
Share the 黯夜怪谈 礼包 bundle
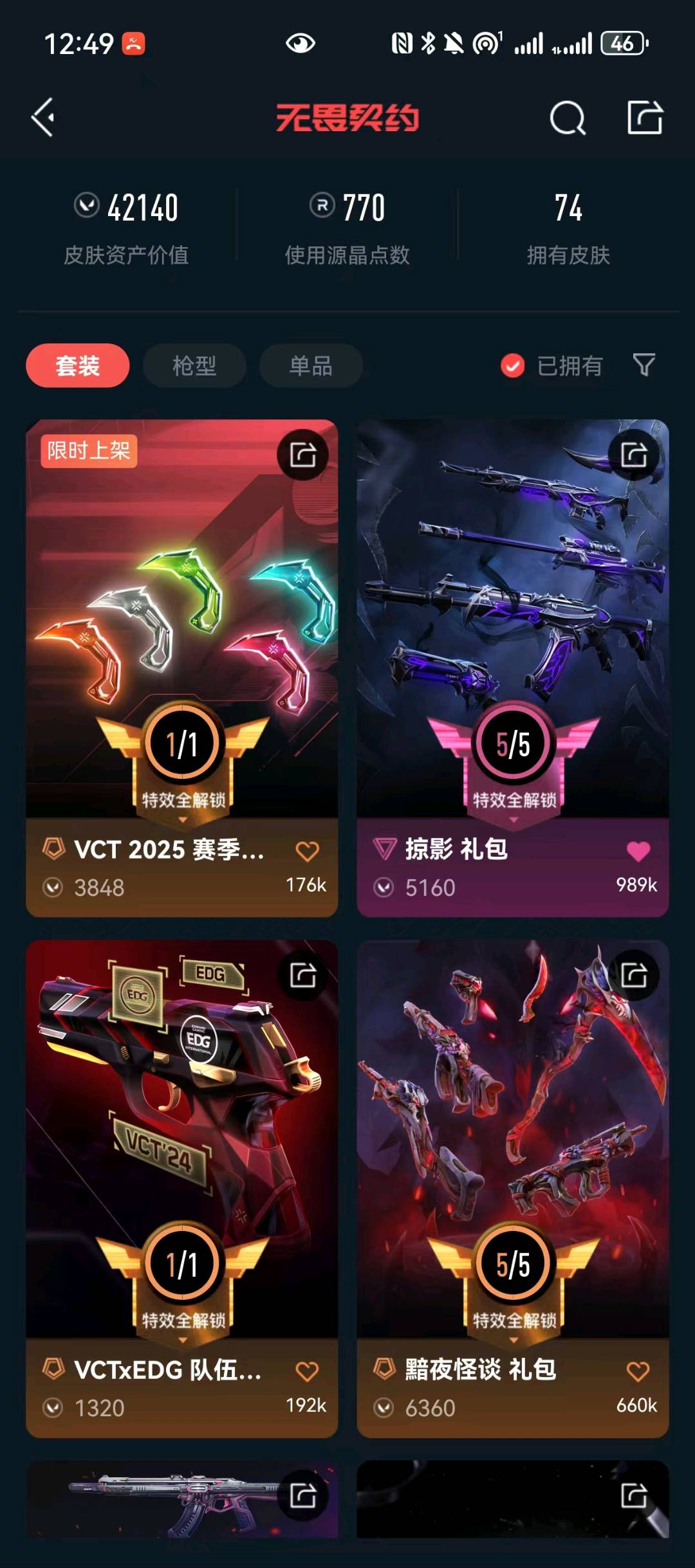pyautogui.click(x=634, y=975)
